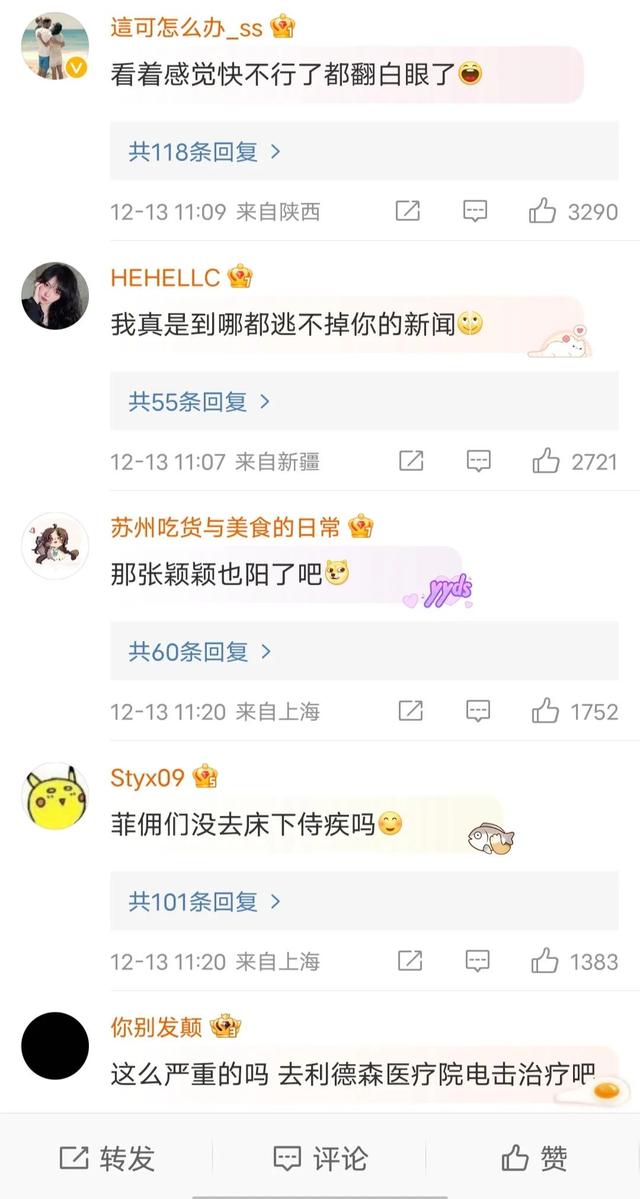The width and height of the screenshot is (640, 1199).
Task: Reply to HEHELLC's comment
Action: [479, 461]
